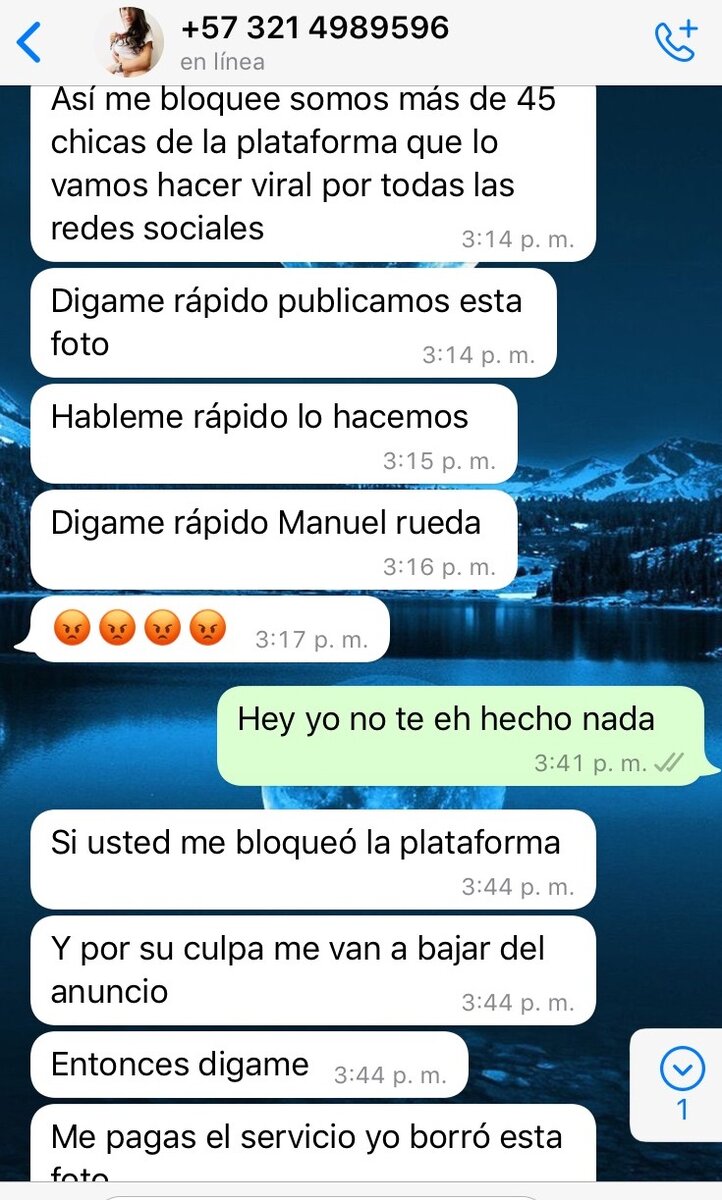The width and height of the screenshot is (722, 1200).
Task: Open contact info for +57 321 4989596
Action: point(315,30)
